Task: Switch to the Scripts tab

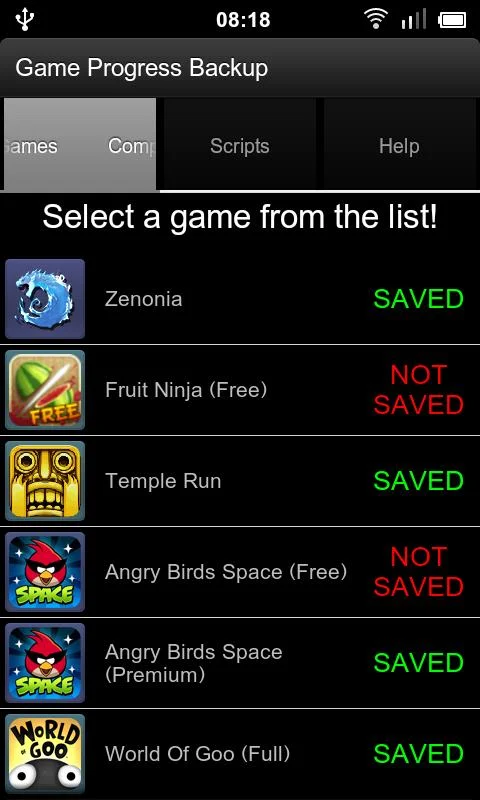Action: (240, 145)
